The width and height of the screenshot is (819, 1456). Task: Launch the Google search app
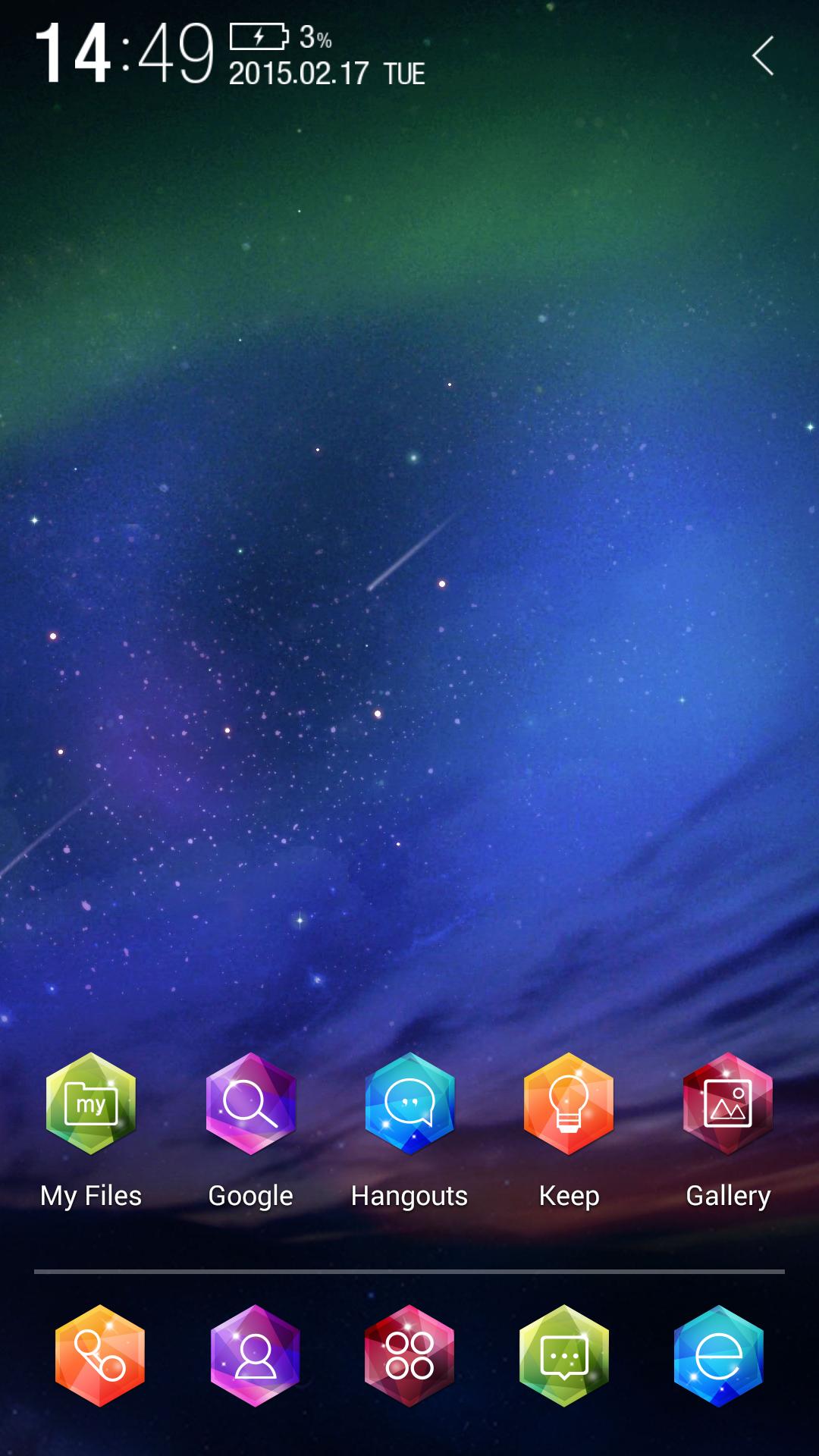pos(250,1104)
